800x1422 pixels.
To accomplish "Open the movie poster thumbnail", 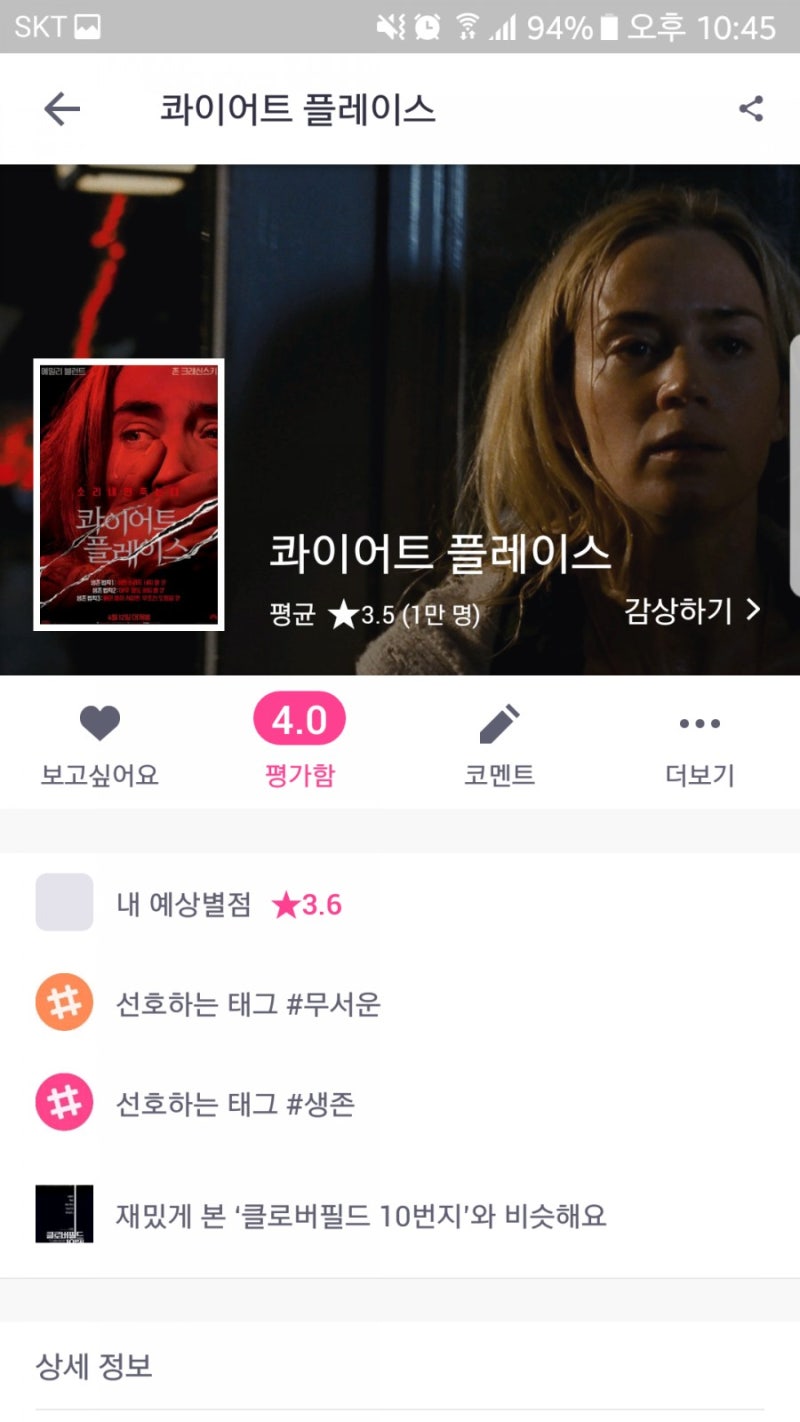I will [128, 495].
